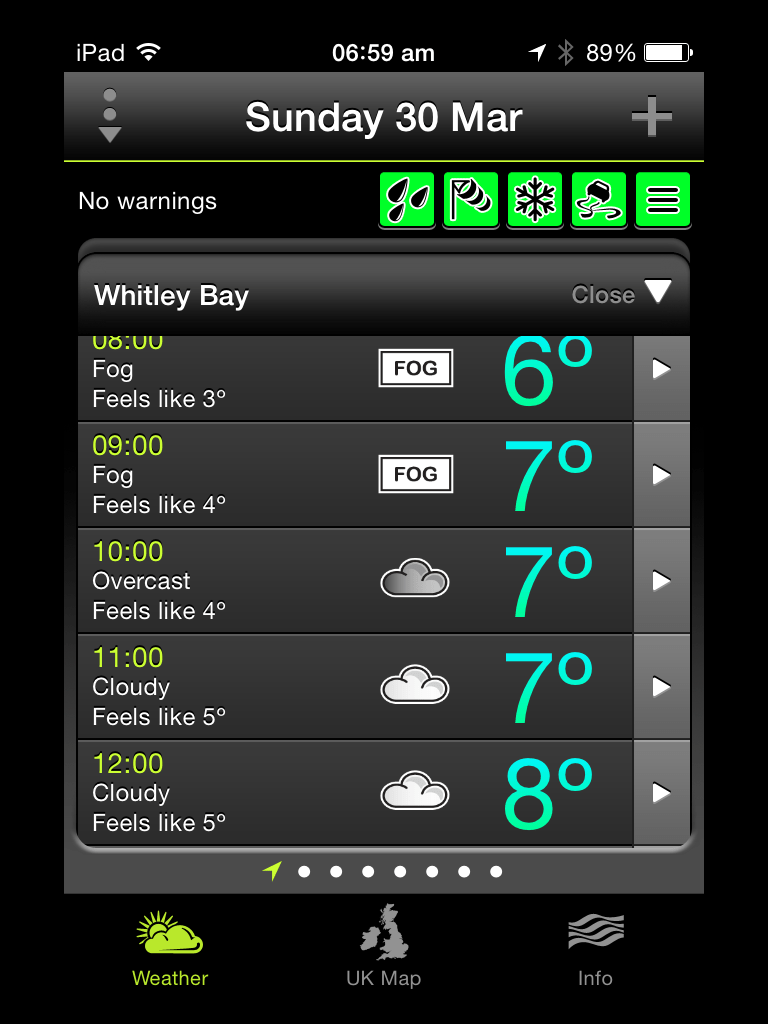Select the snowflake icon
The height and width of the screenshot is (1024, 768).
coord(534,200)
